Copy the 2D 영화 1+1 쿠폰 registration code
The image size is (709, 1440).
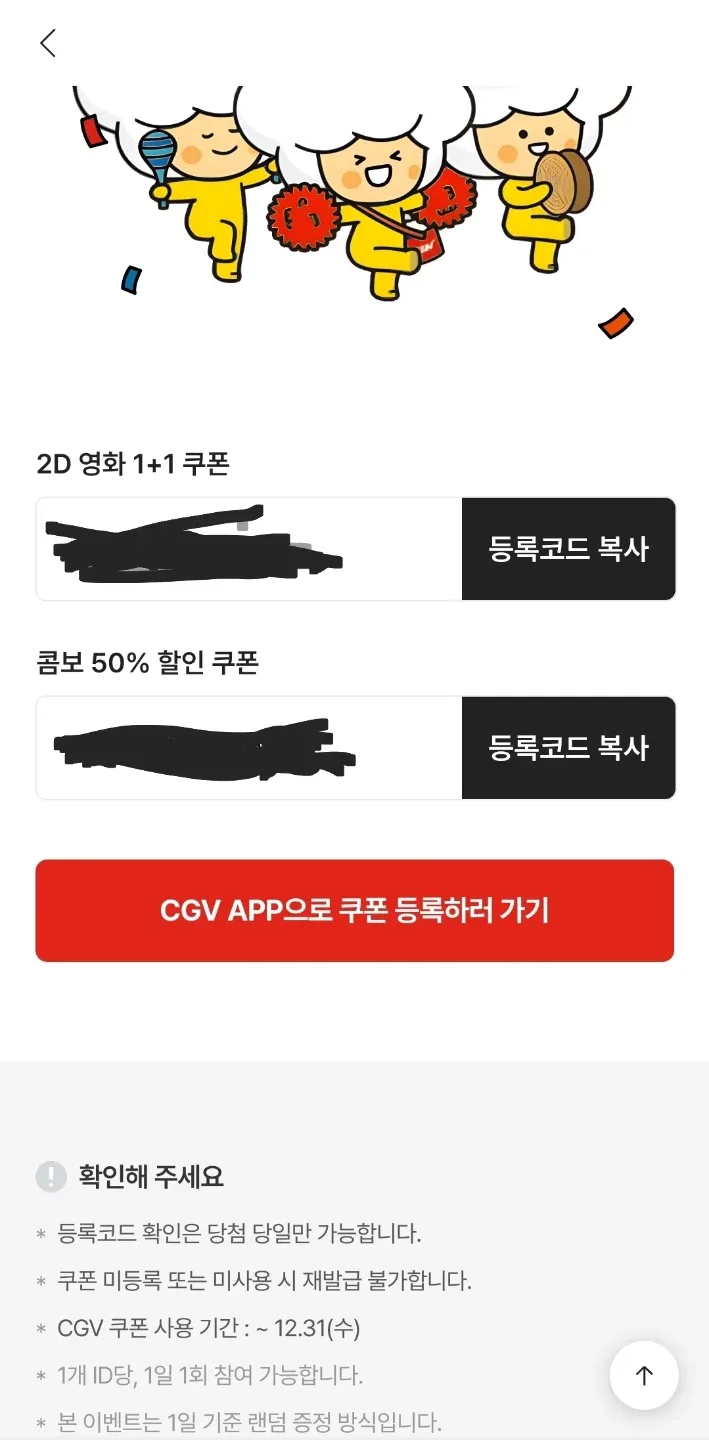click(x=568, y=549)
